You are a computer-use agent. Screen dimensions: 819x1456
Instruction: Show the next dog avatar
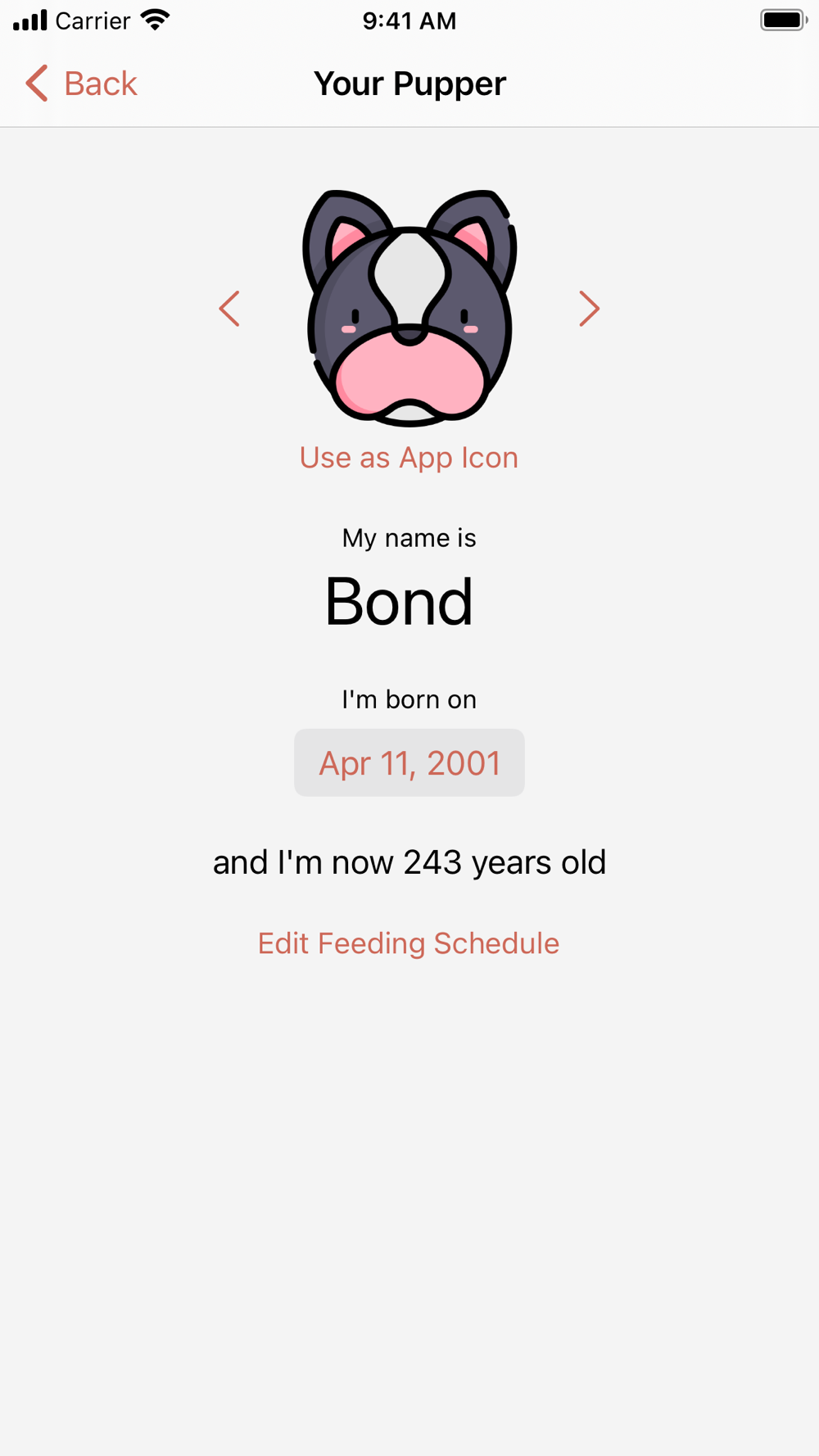(x=590, y=309)
